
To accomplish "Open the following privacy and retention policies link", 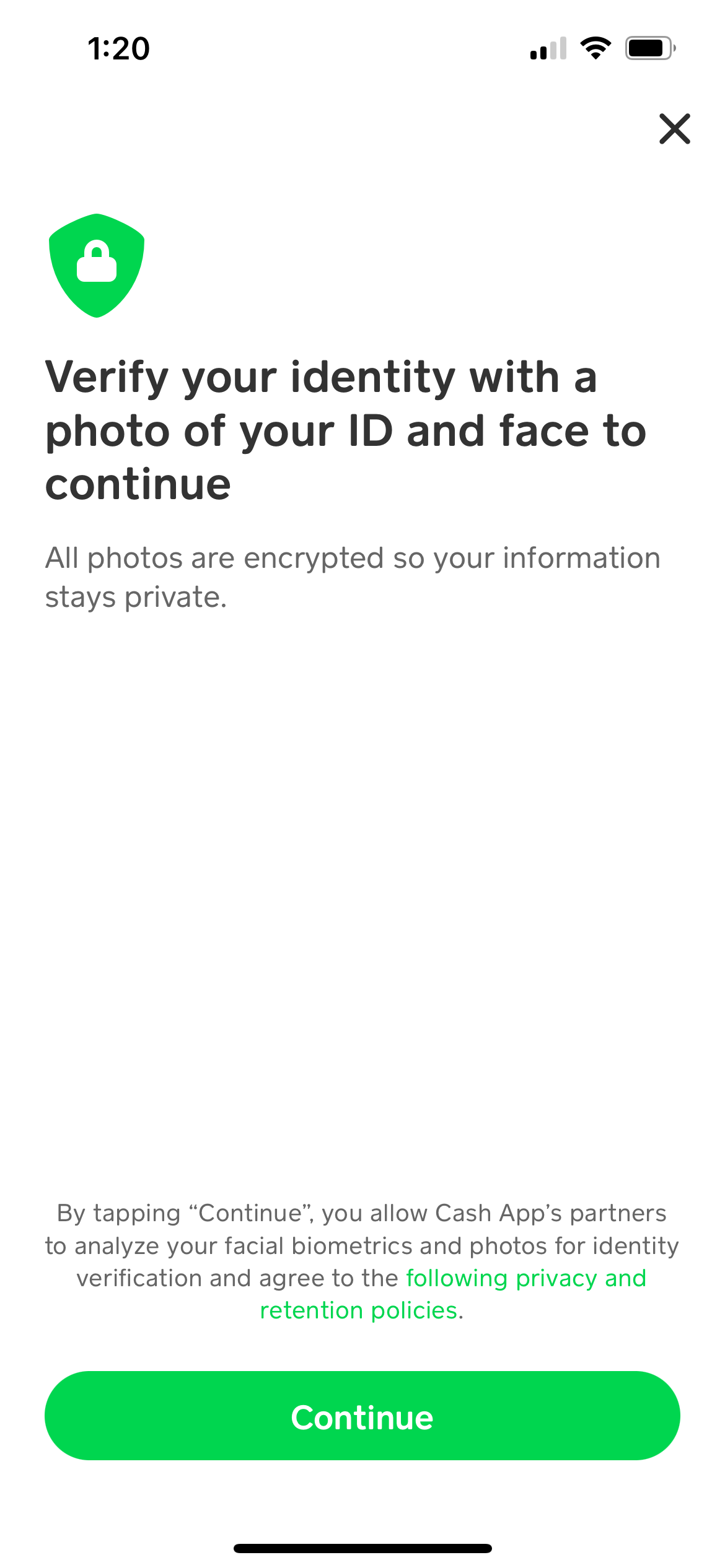I will tap(525, 1278).
